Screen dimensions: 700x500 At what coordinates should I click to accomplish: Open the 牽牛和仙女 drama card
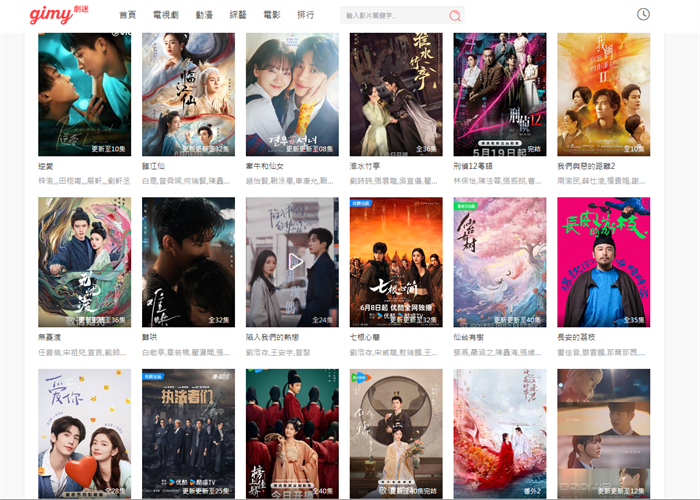click(292, 93)
